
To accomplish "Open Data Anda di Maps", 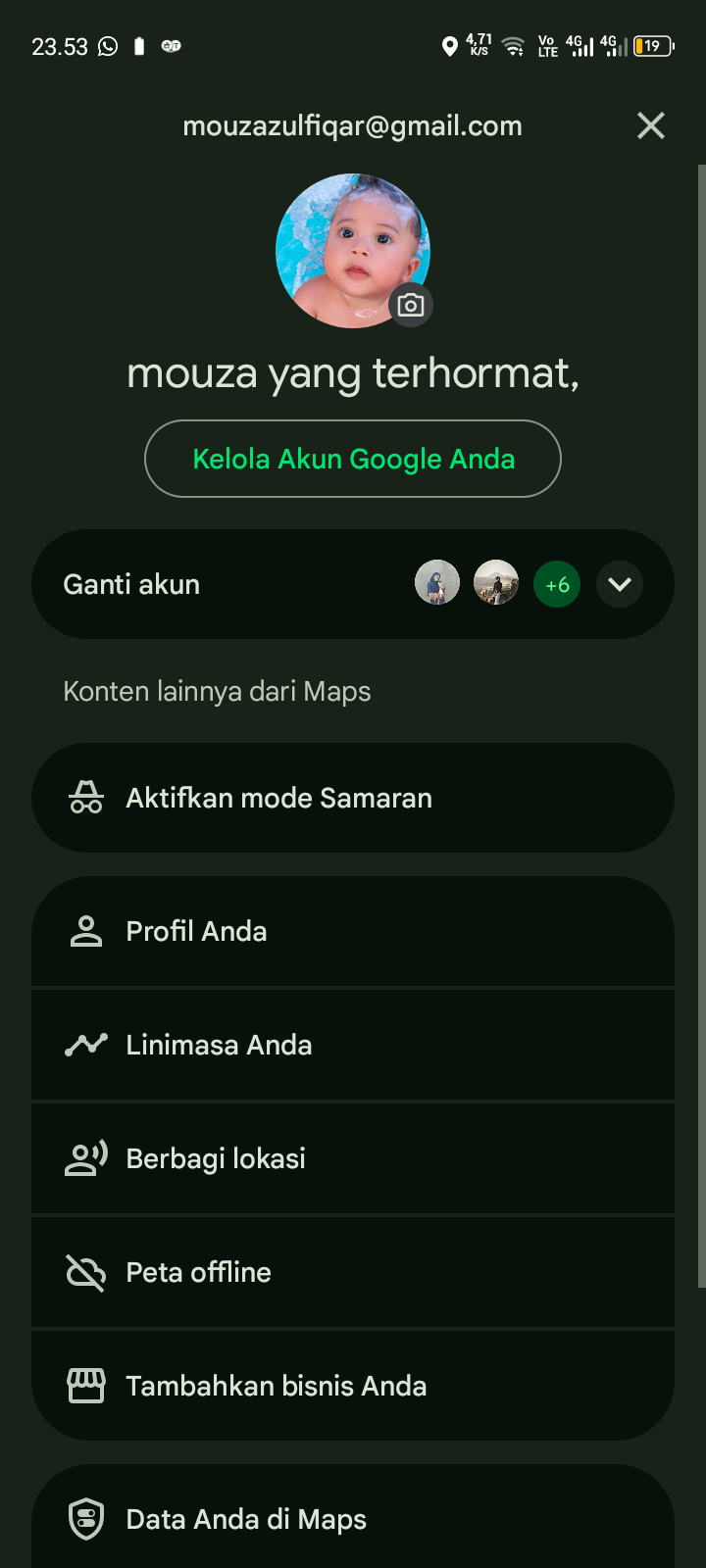I will tap(353, 1519).
